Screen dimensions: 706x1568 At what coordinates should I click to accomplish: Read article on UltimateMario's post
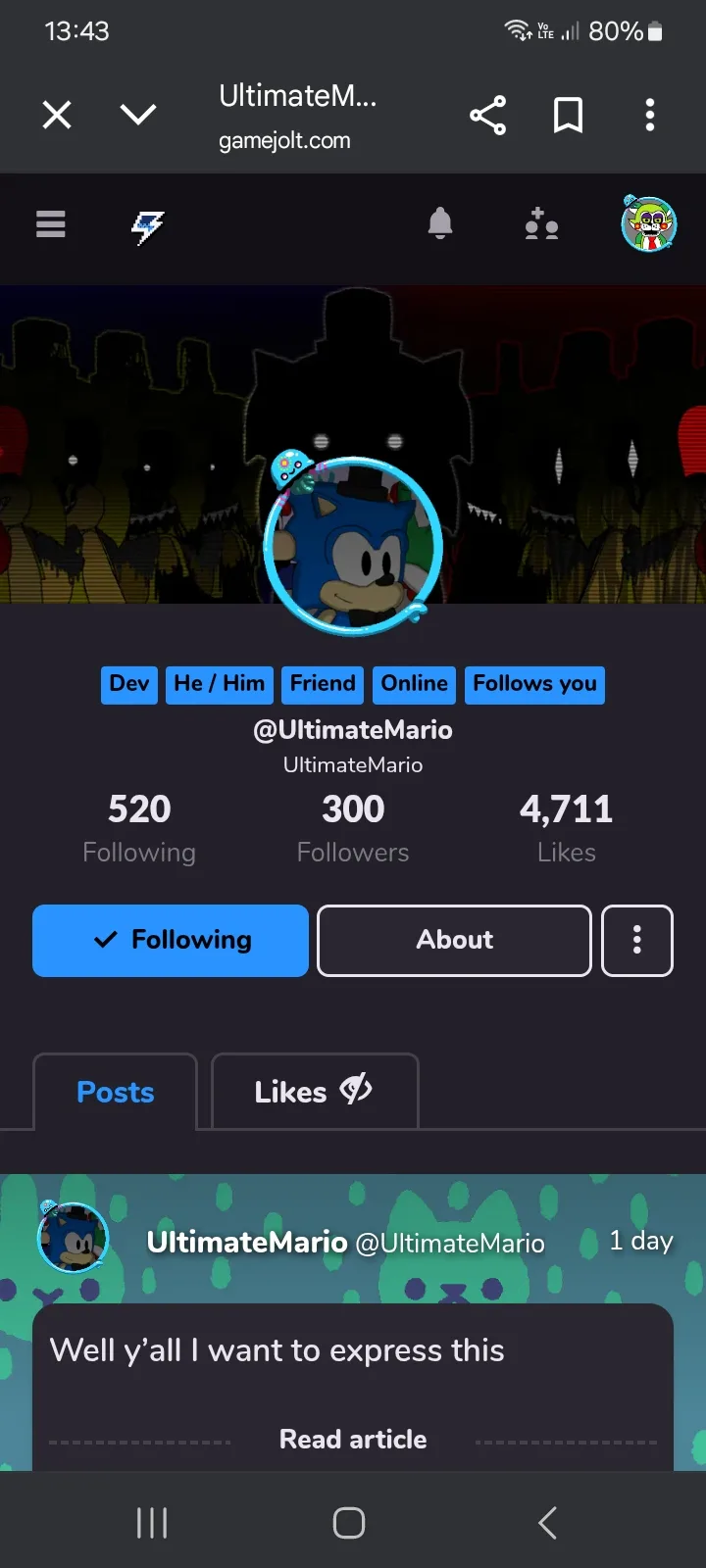click(x=353, y=1439)
